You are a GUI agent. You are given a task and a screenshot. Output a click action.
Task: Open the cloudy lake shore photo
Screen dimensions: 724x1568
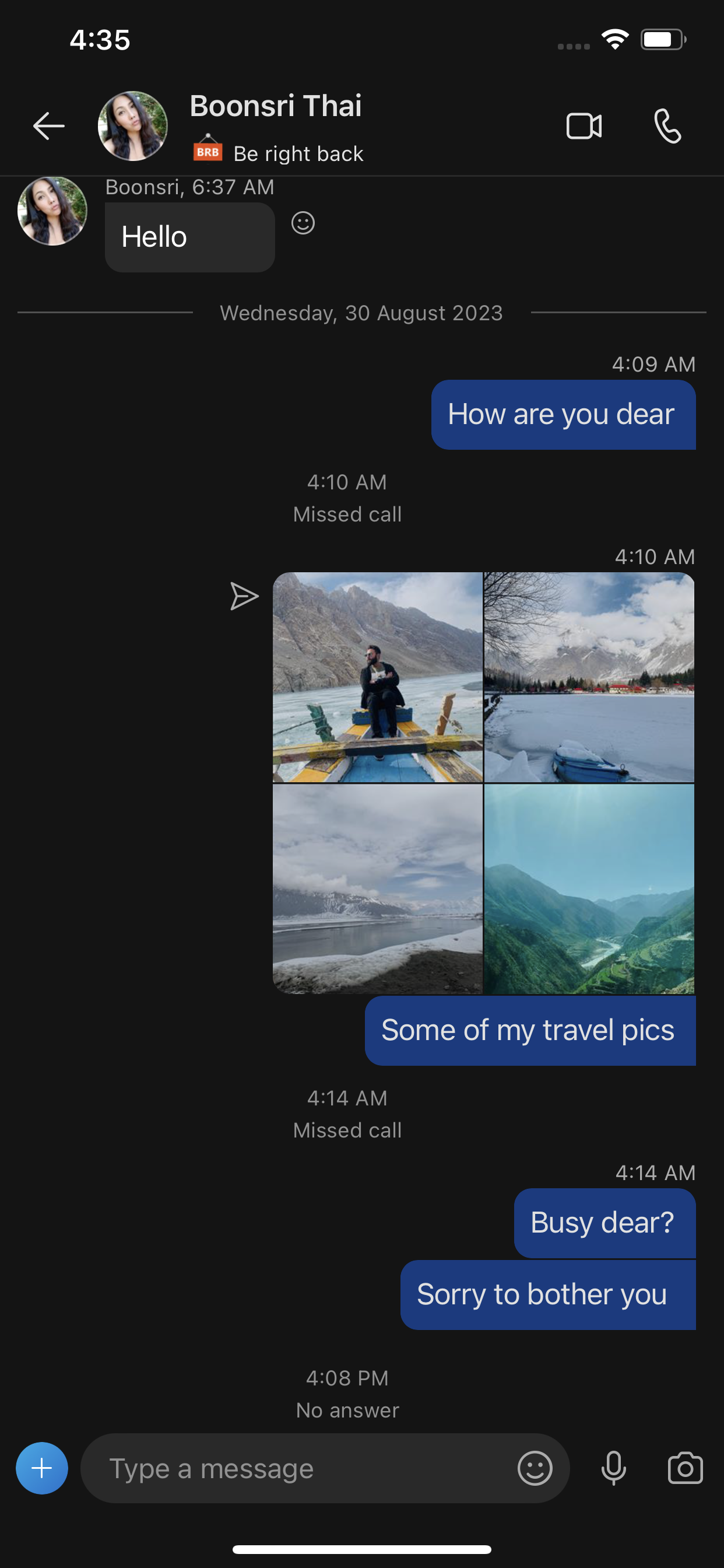pyautogui.click(x=377, y=888)
